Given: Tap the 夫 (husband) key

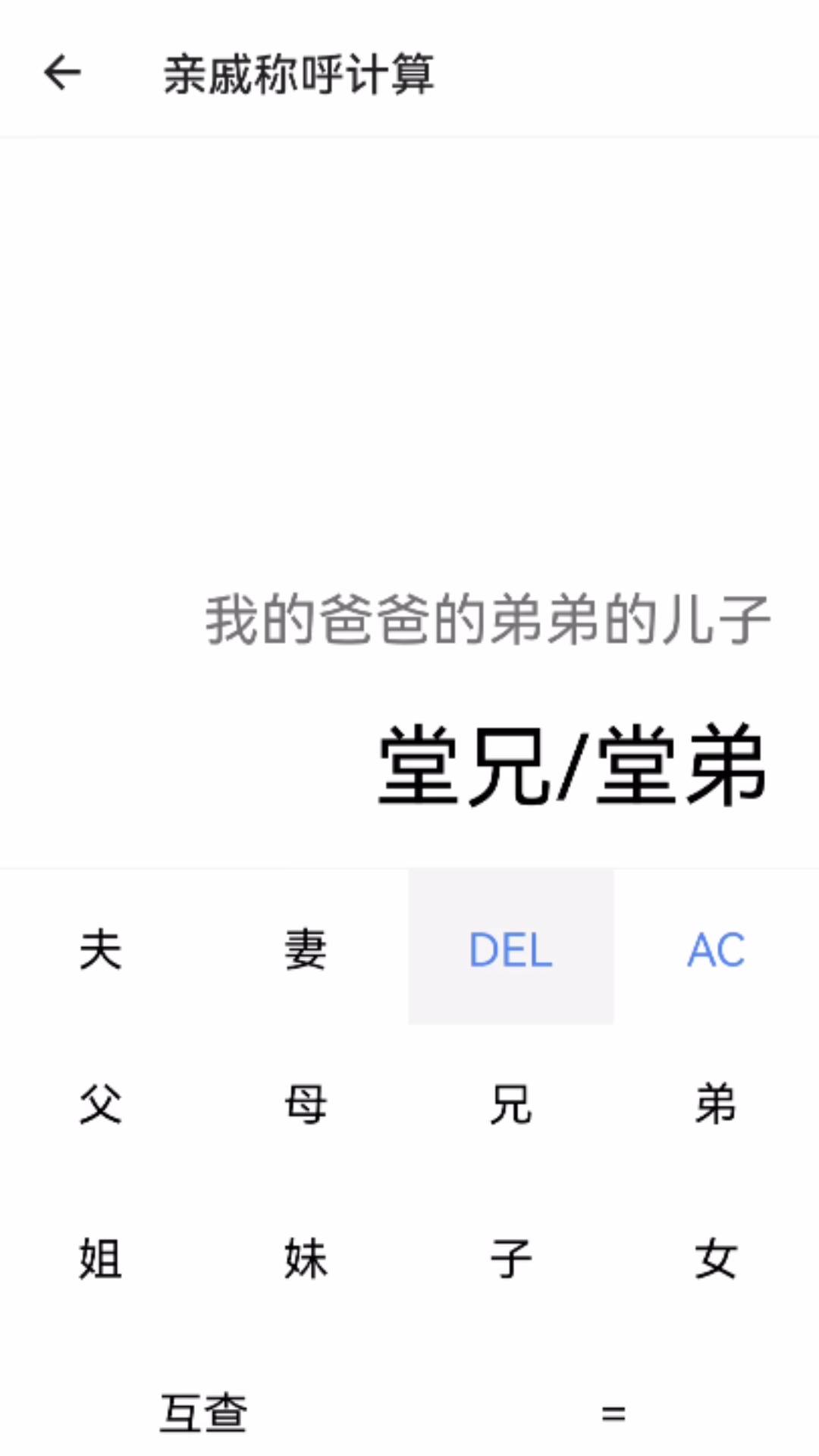Looking at the screenshot, I should coord(101,949).
